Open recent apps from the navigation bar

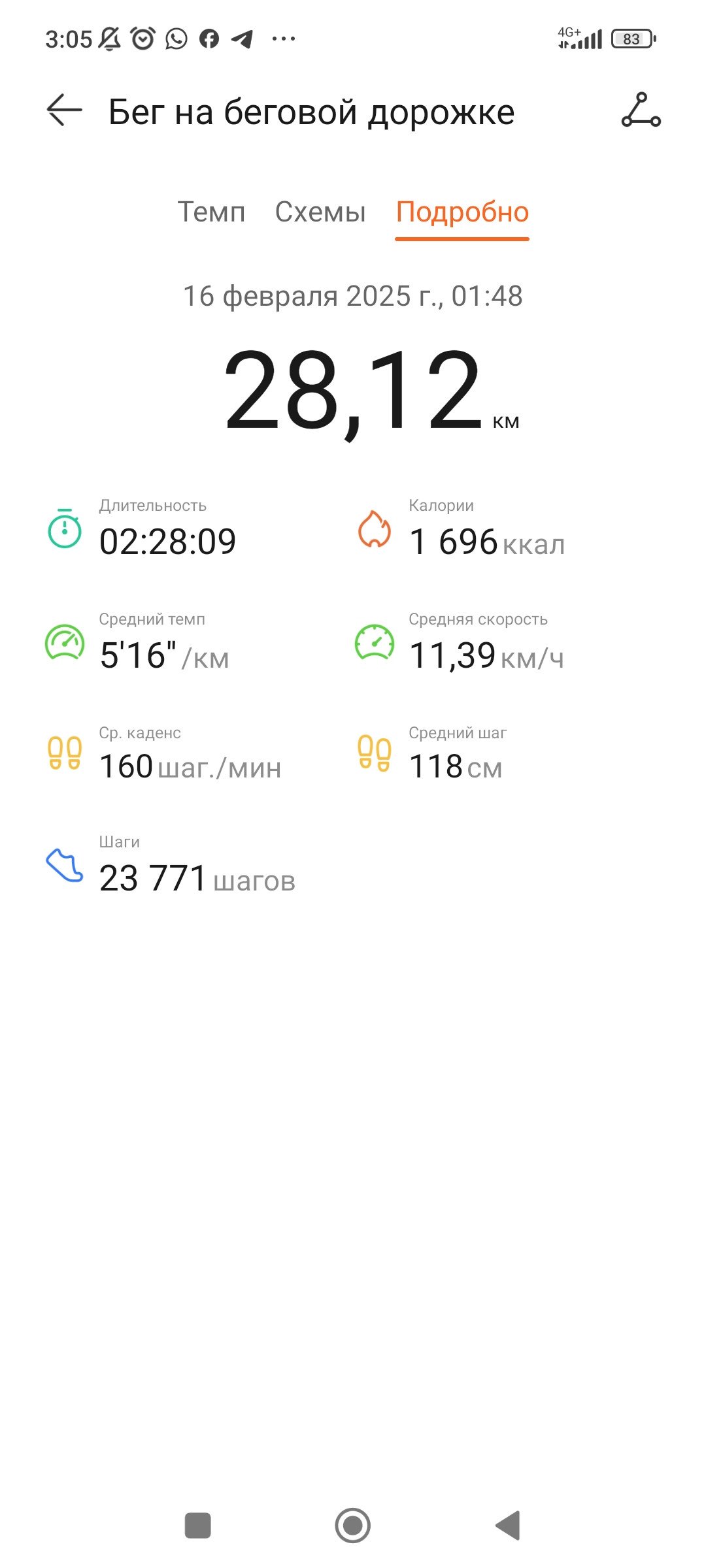198,1526
